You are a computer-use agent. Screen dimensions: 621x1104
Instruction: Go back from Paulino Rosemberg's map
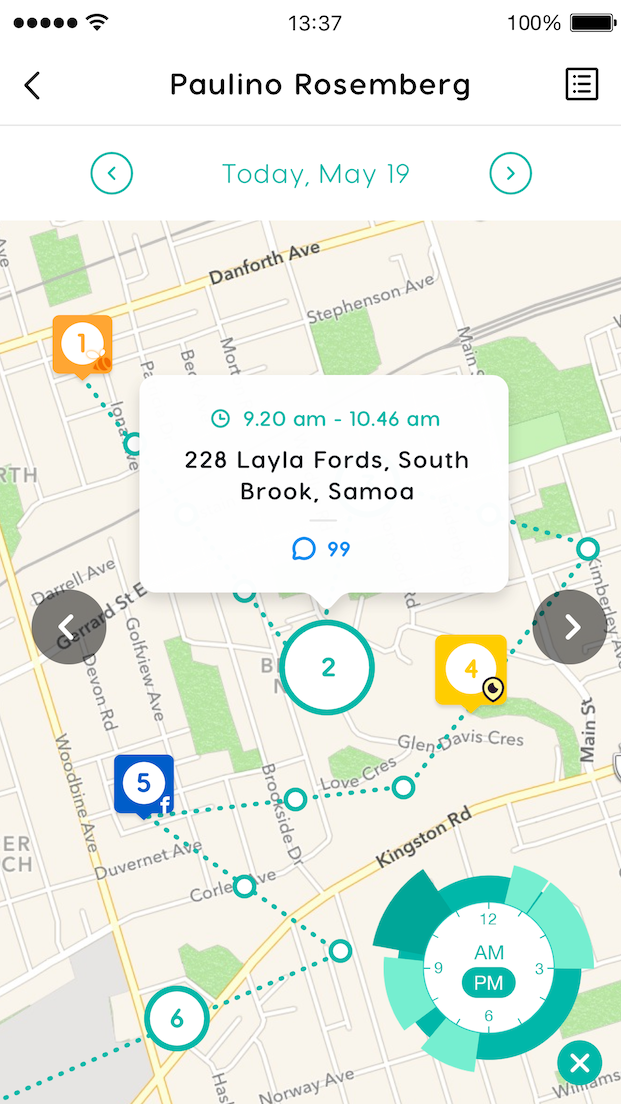(32, 85)
